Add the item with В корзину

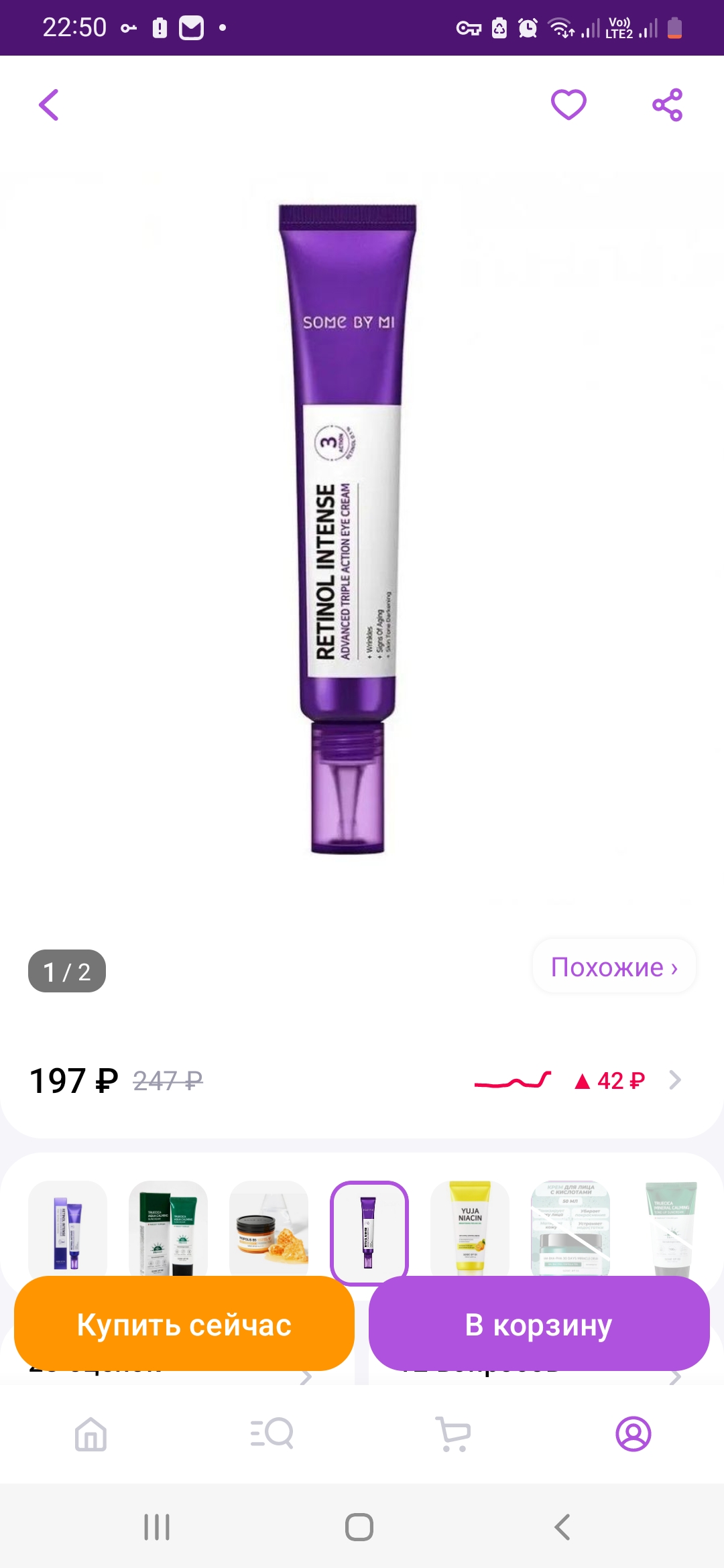[x=539, y=1324]
